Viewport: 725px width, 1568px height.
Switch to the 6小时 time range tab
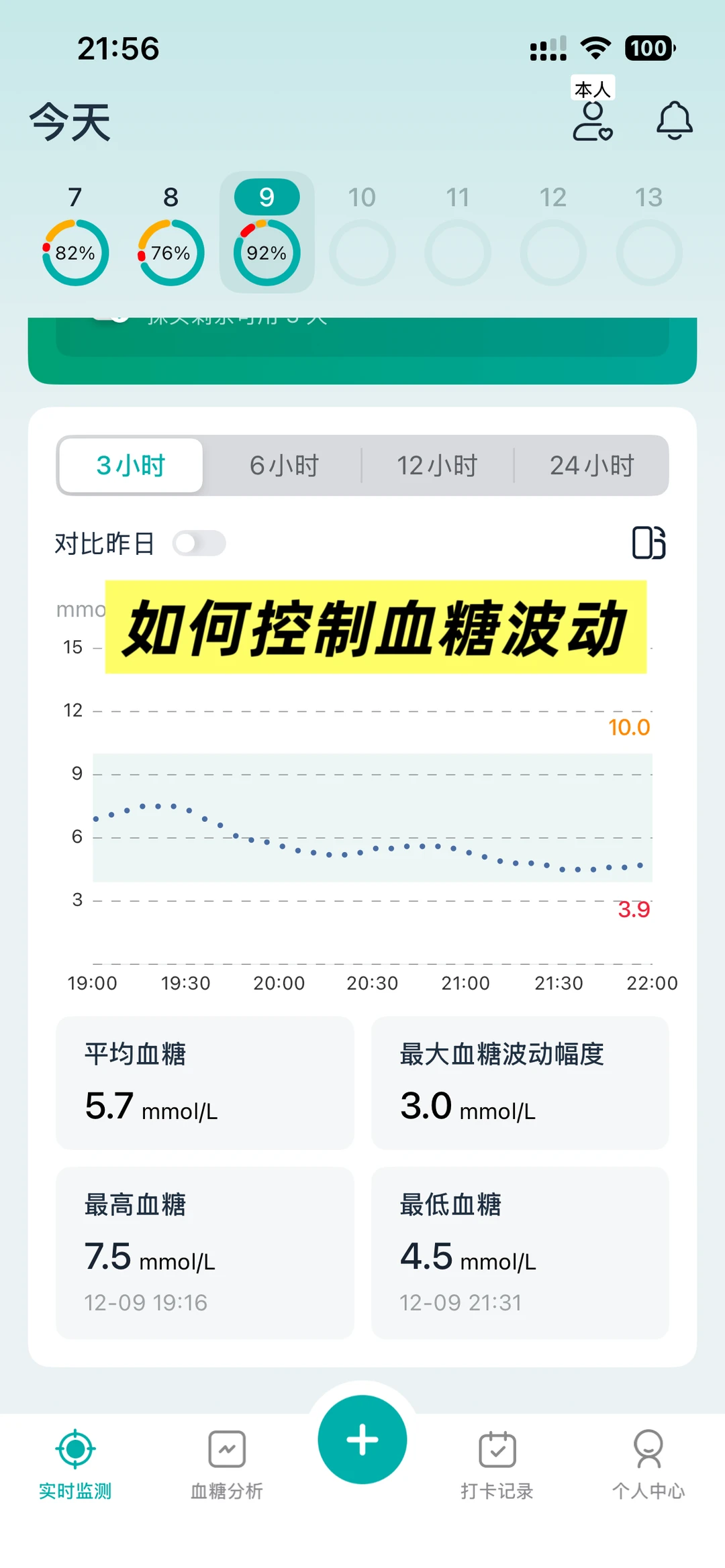[x=285, y=465]
